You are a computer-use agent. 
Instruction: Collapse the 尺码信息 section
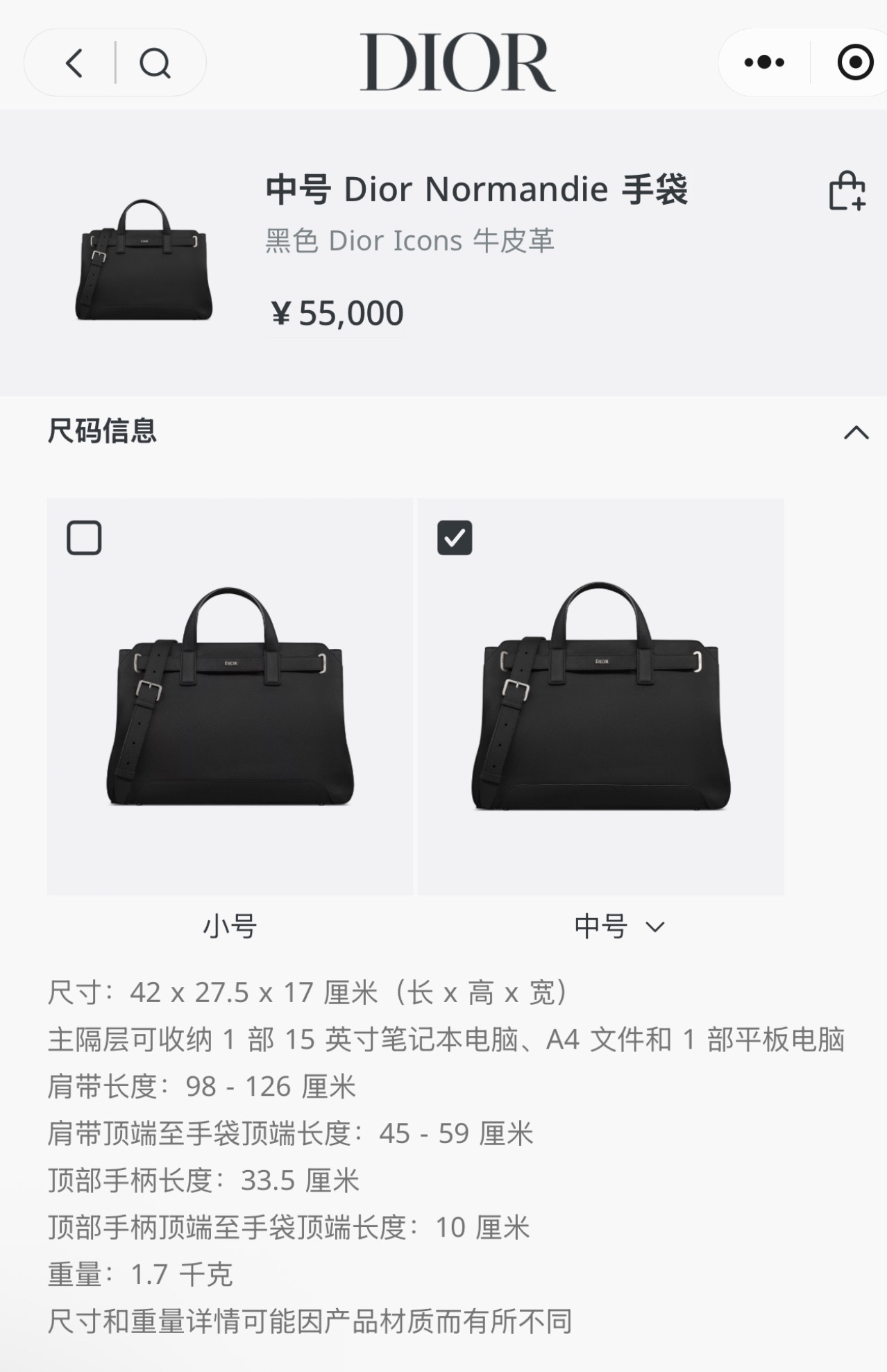point(856,433)
